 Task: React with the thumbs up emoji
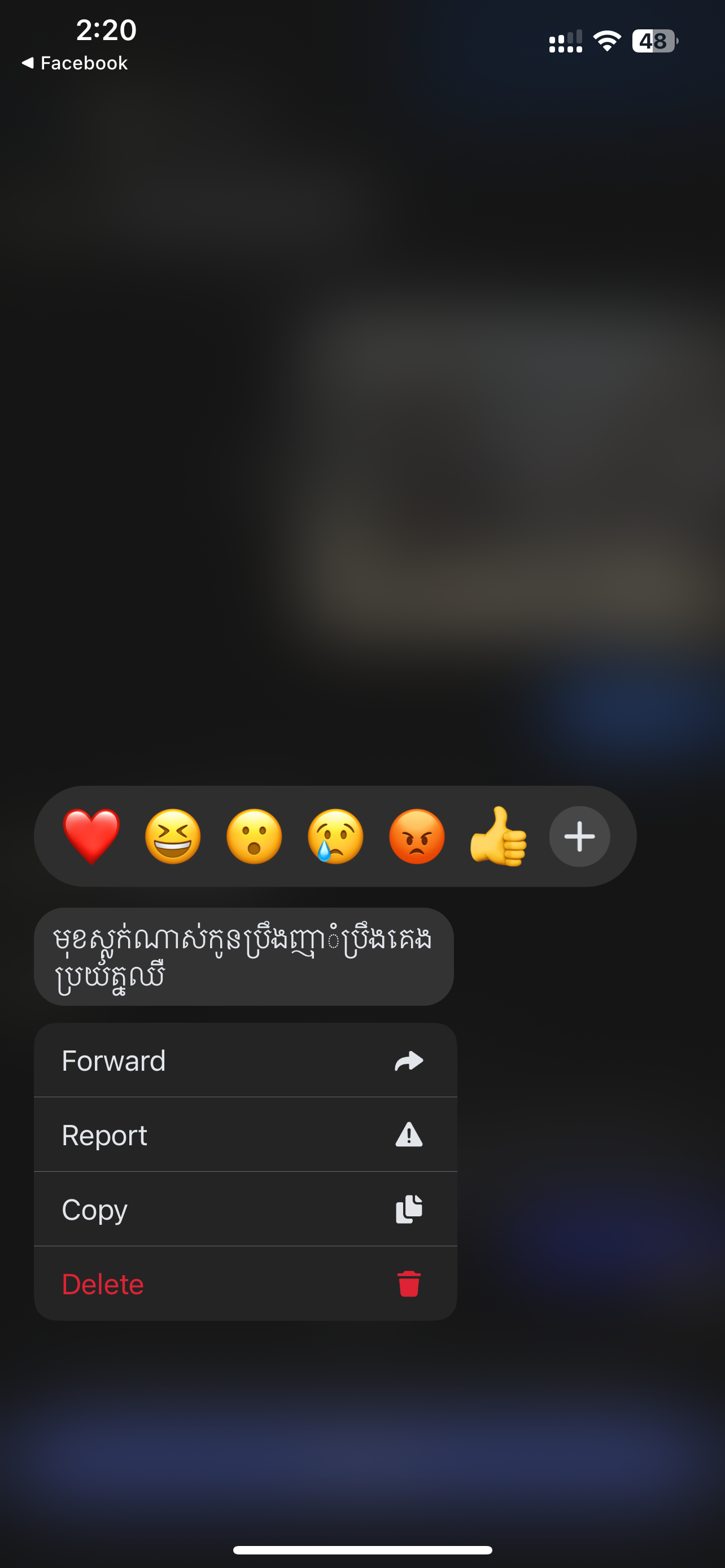pyautogui.click(x=498, y=836)
